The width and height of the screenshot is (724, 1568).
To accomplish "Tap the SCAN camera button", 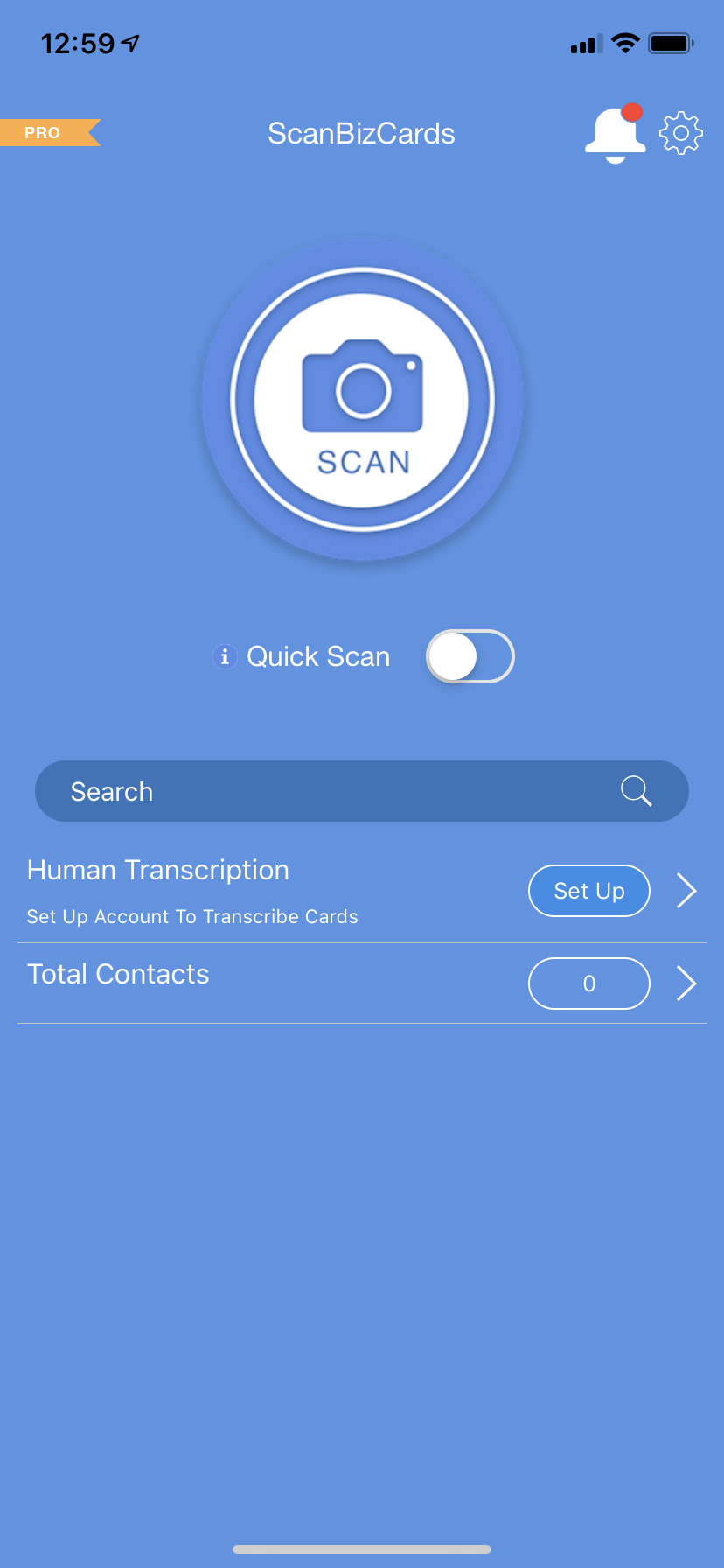I will click(362, 400).
